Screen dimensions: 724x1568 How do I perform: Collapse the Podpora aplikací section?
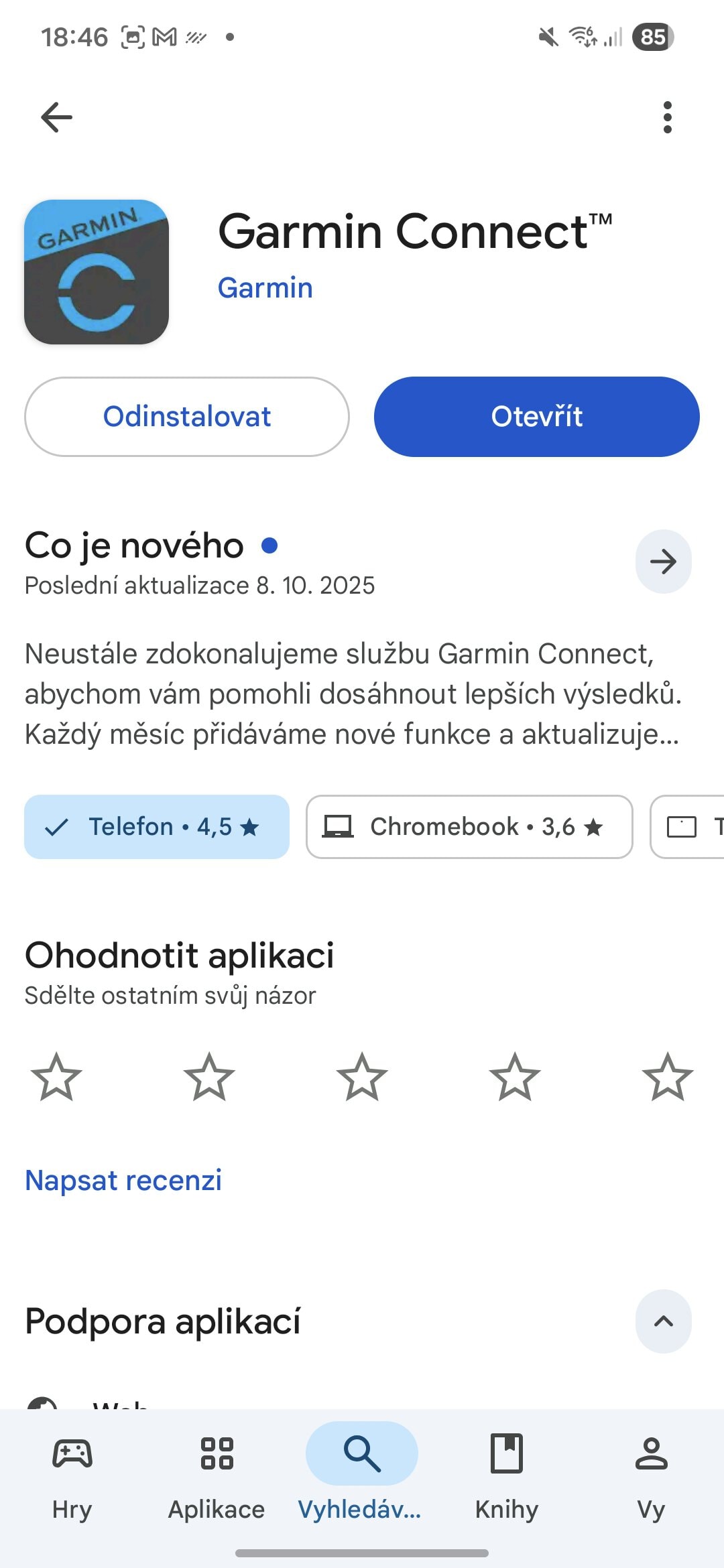tap(663, 1321)
